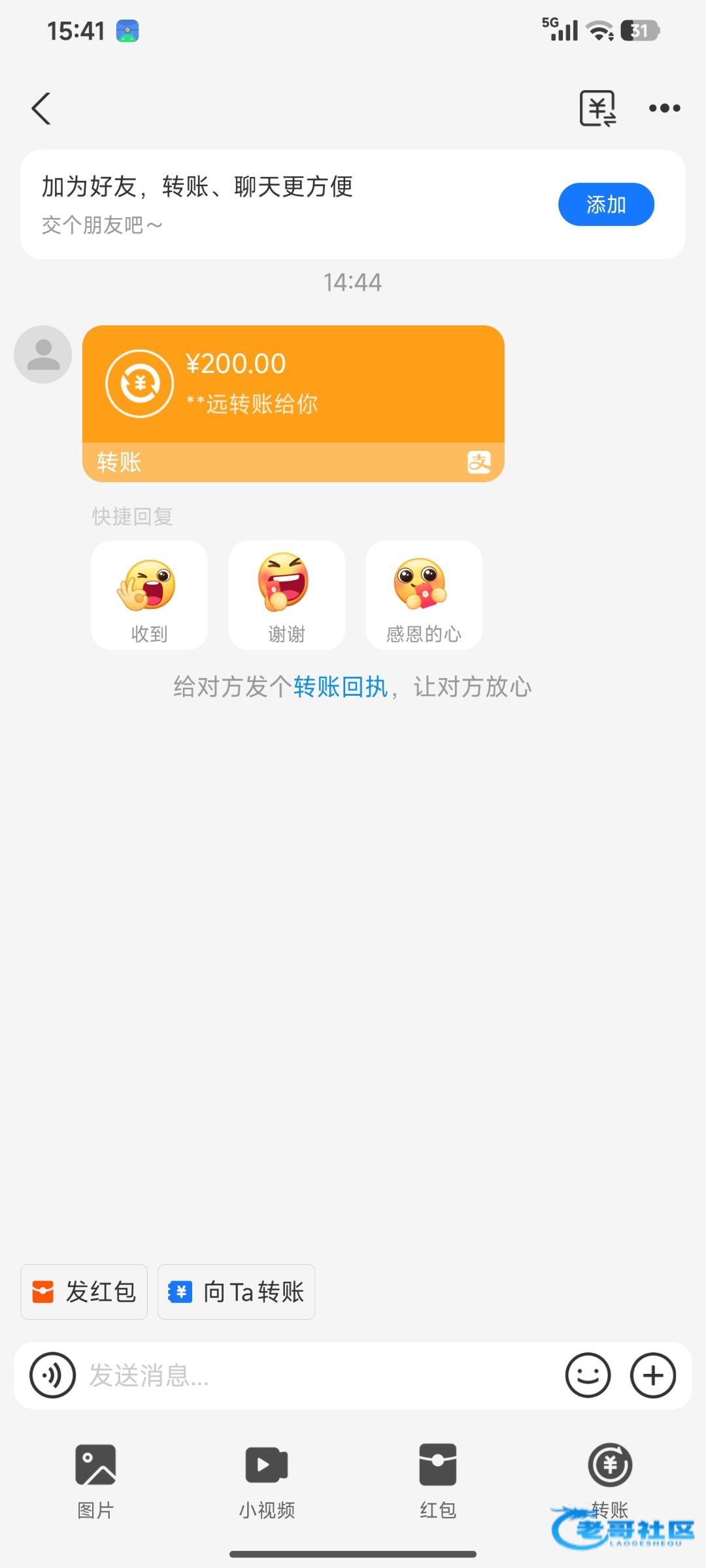This screenshot has width=706, height=1568.
Task: Open the emoji picker
Action: [x=588, y=1375]
